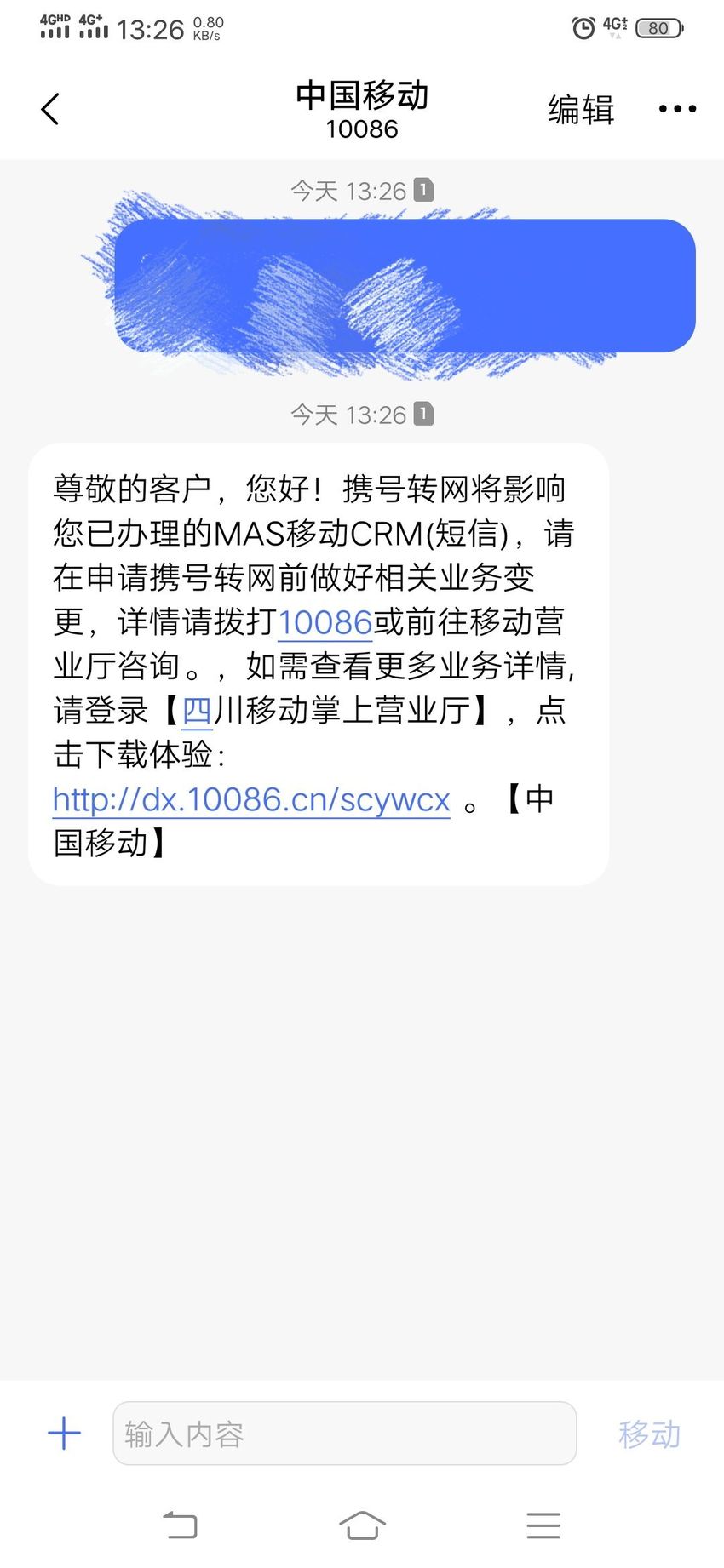
Task: Tap 编辑 to edit the conversation
Action: 581,110
